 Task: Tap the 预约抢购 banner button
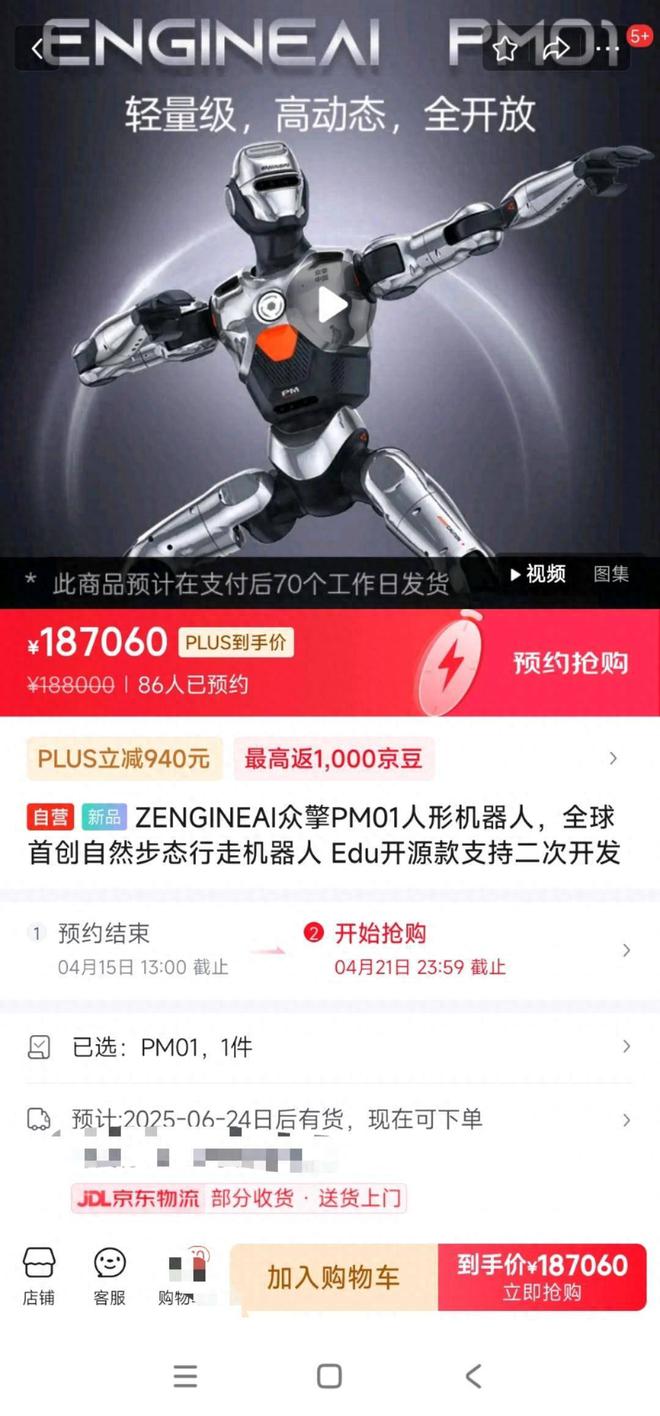pos(570,663)
